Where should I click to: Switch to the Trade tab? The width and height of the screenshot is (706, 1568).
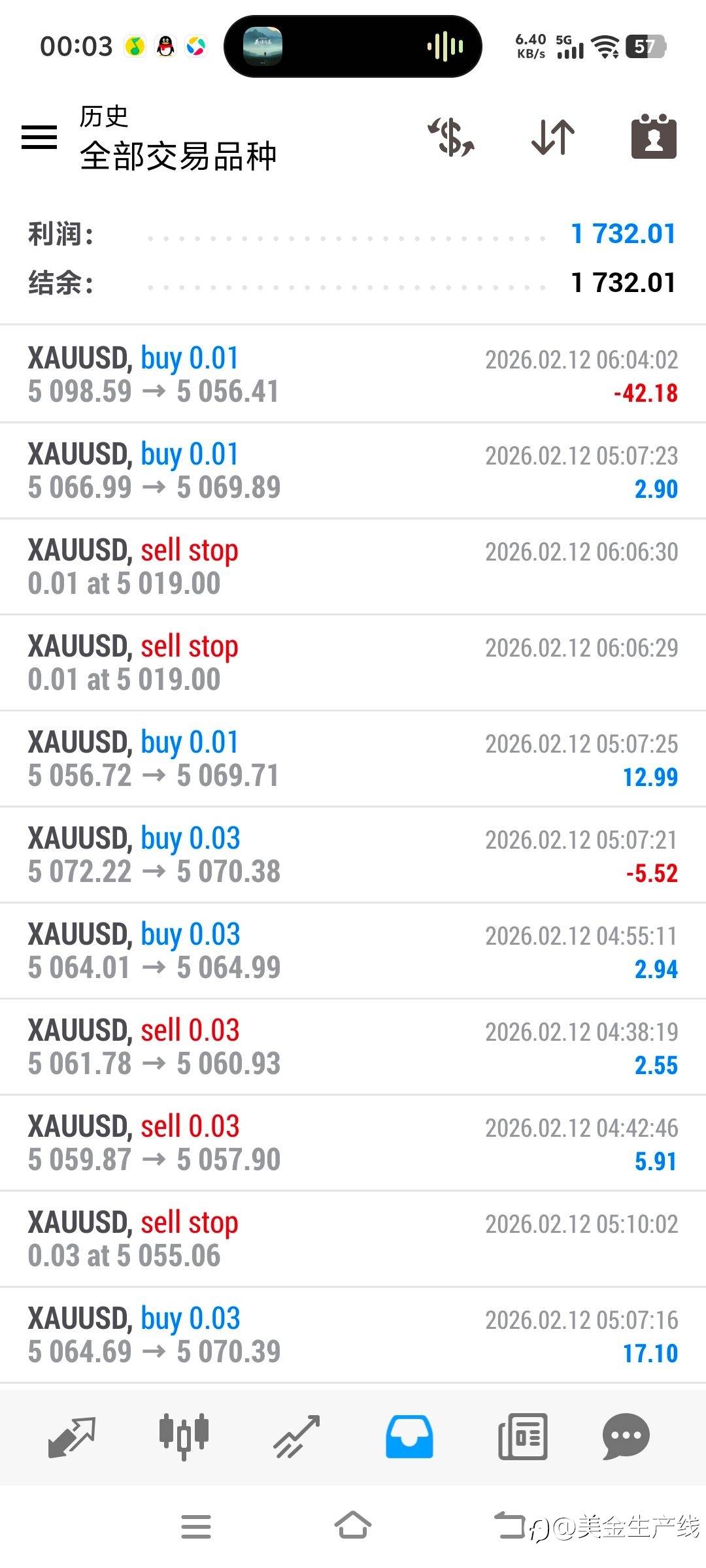pos(297,1437)
